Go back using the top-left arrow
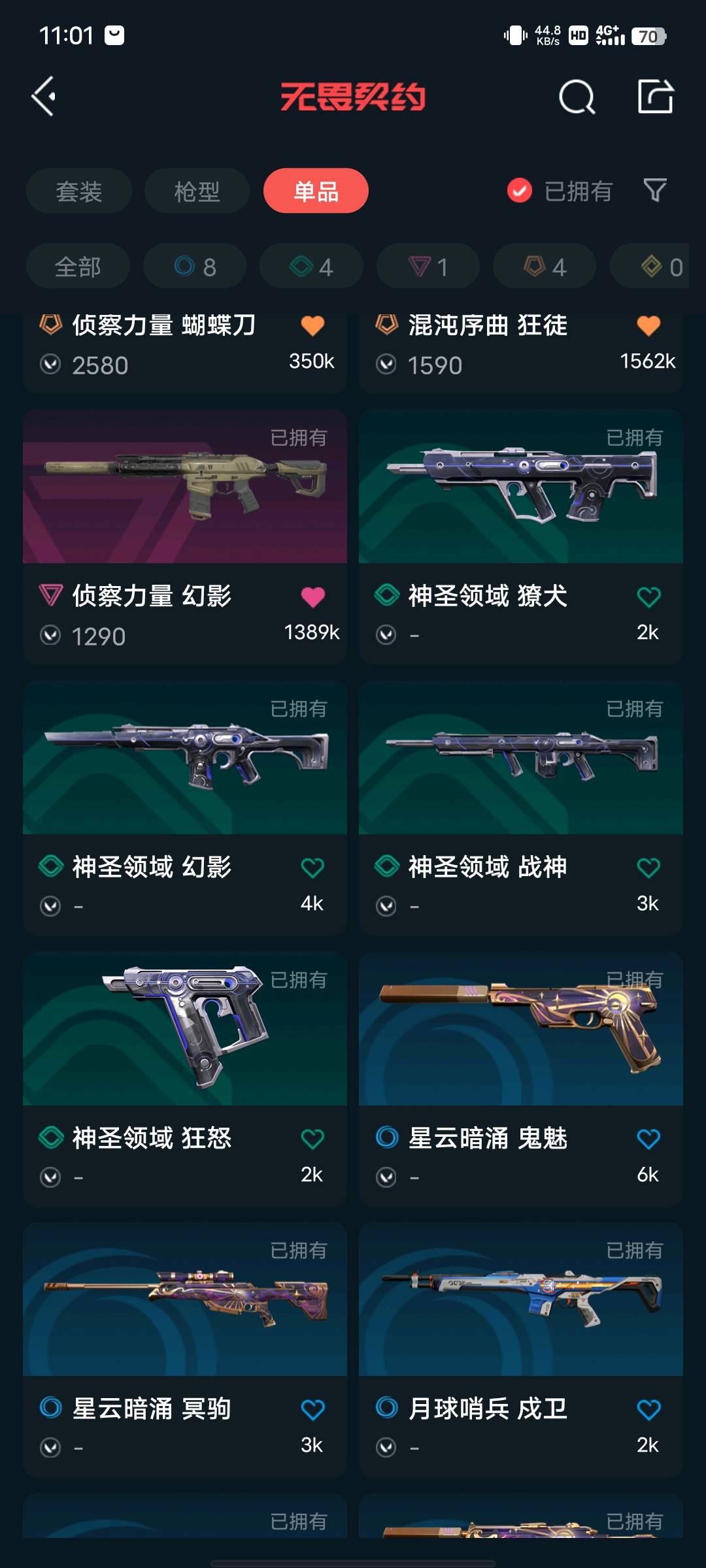Viewport: 706px width, 1568px height. (x=44, y=97)
